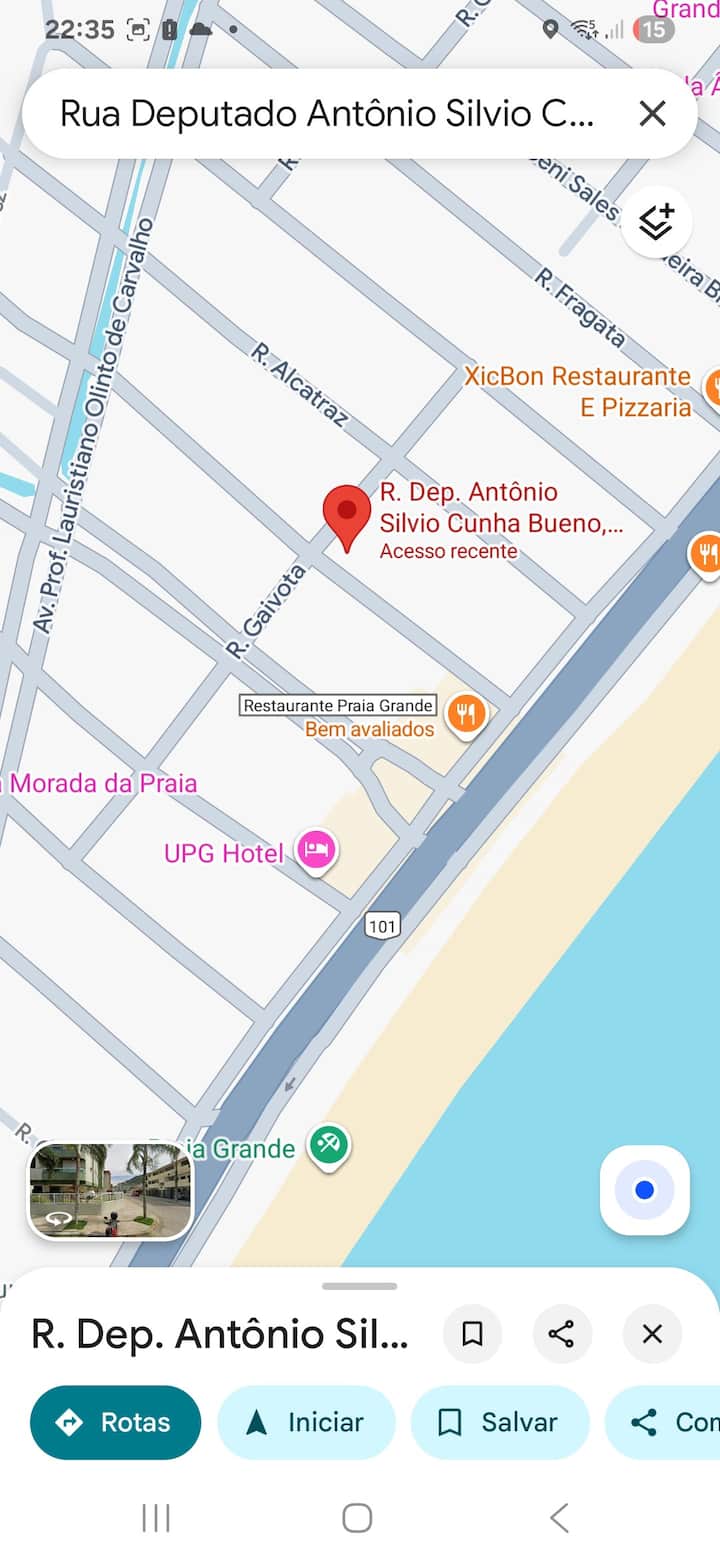This screenshot has width=720, height=1560.
Task: Center the map on my location
Action: pyautogui.click(x=644, y=1190)
